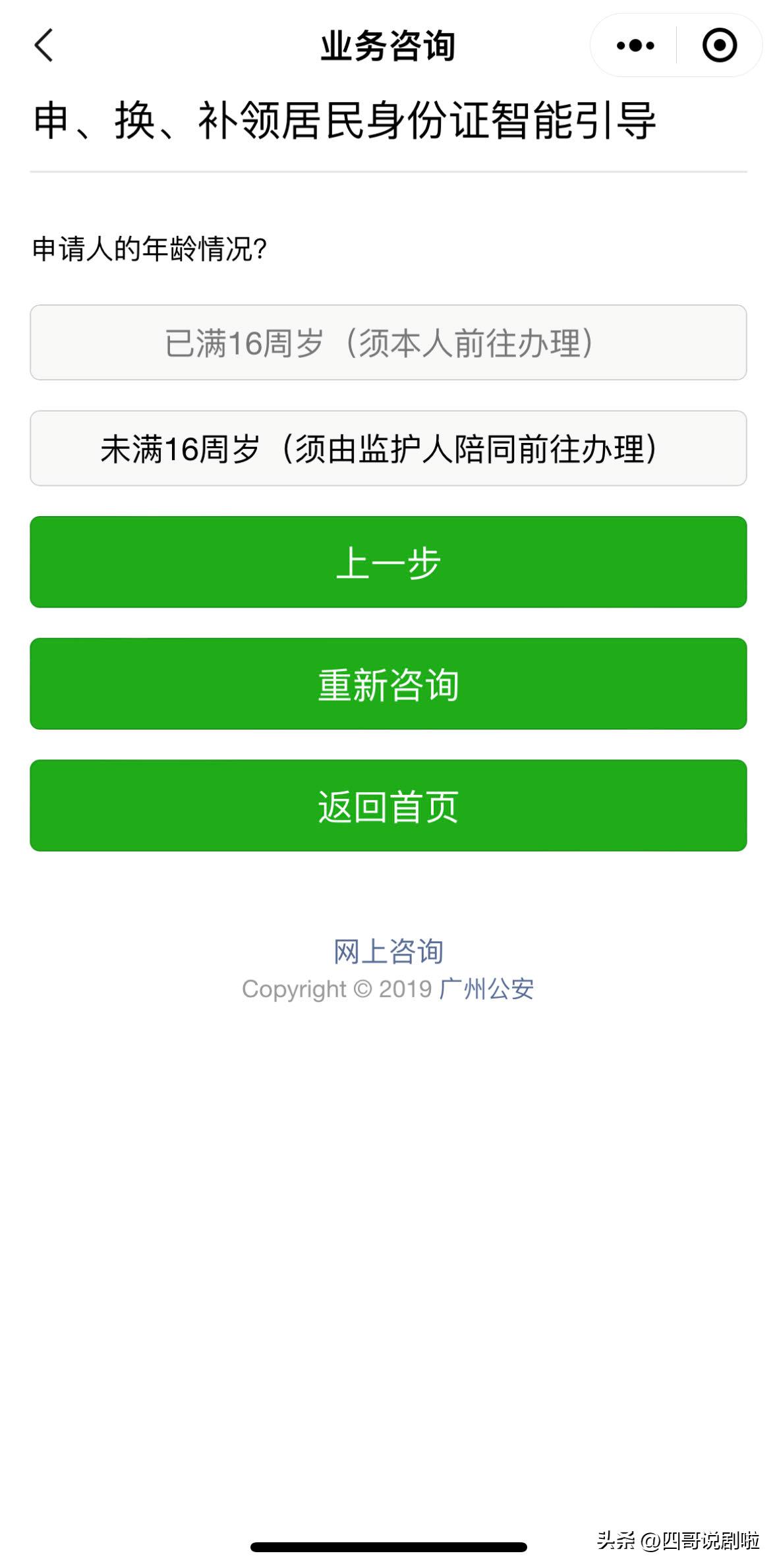Select the grayed option 须本人前往办理
This screenshot has width=777, height=1568.
click(388, 342)
